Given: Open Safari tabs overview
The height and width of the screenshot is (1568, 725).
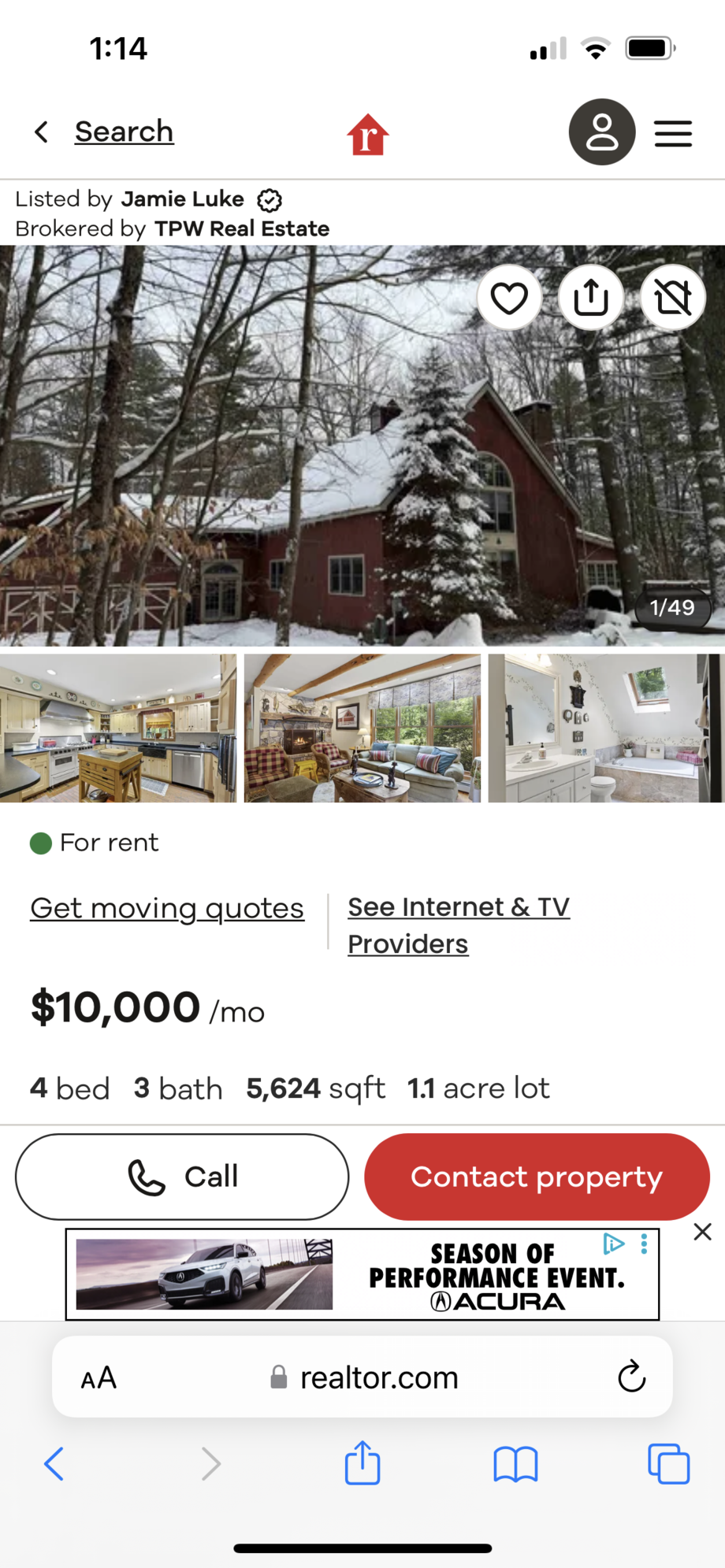Looking at the screenshot, I should point(668,1464).
